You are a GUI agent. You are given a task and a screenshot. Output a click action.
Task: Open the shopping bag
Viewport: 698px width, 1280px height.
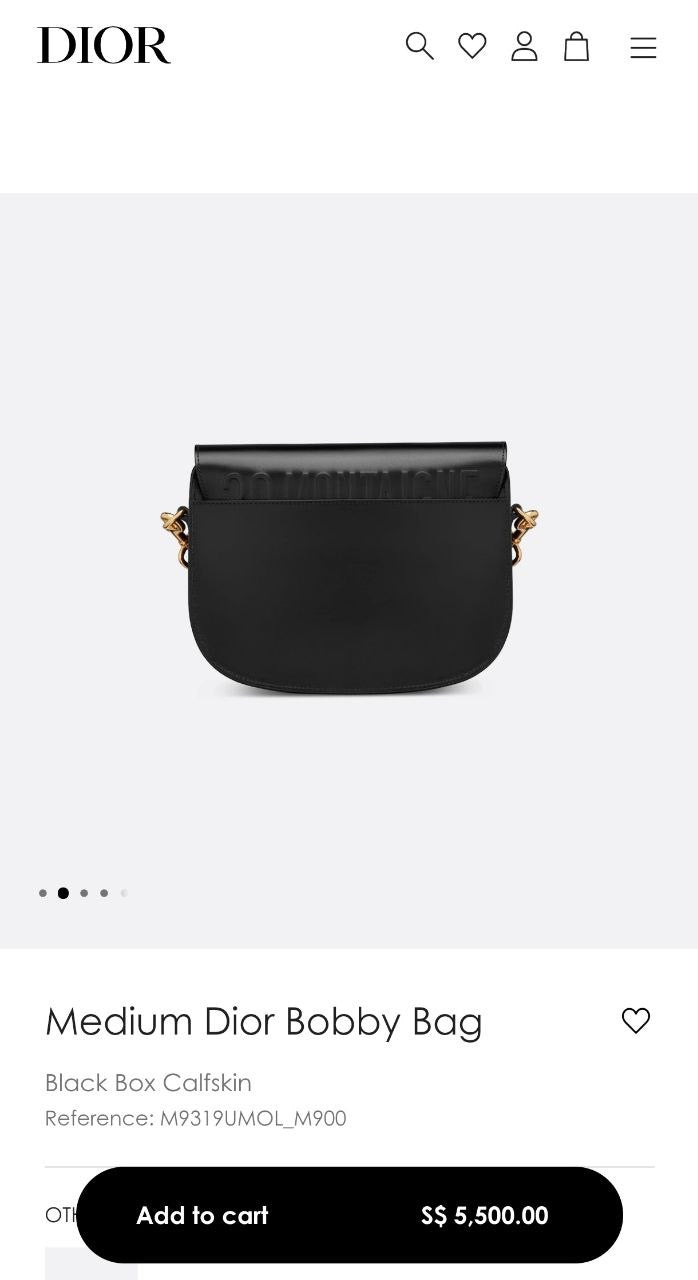[576, 46]
